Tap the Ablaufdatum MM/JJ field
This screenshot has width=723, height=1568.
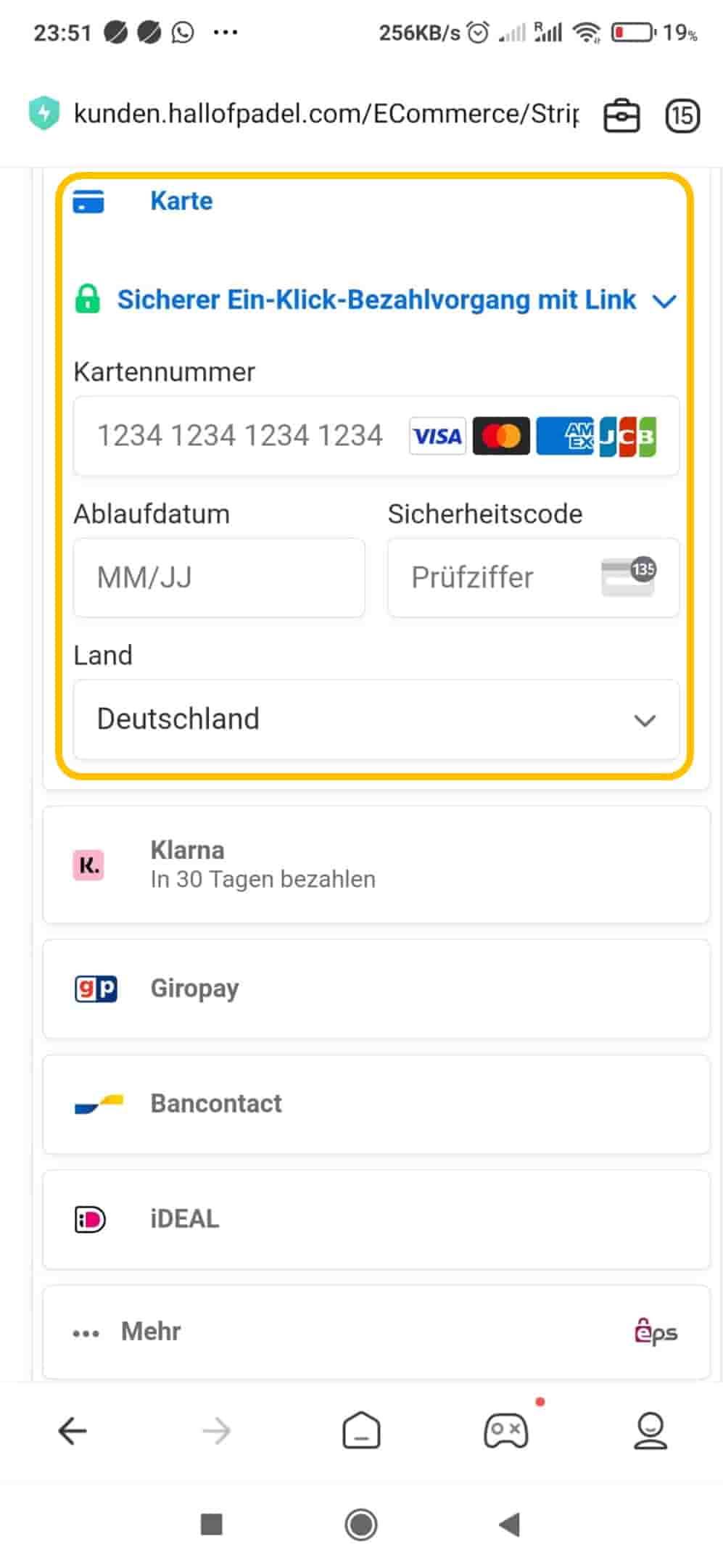click(x=219, y=577)
